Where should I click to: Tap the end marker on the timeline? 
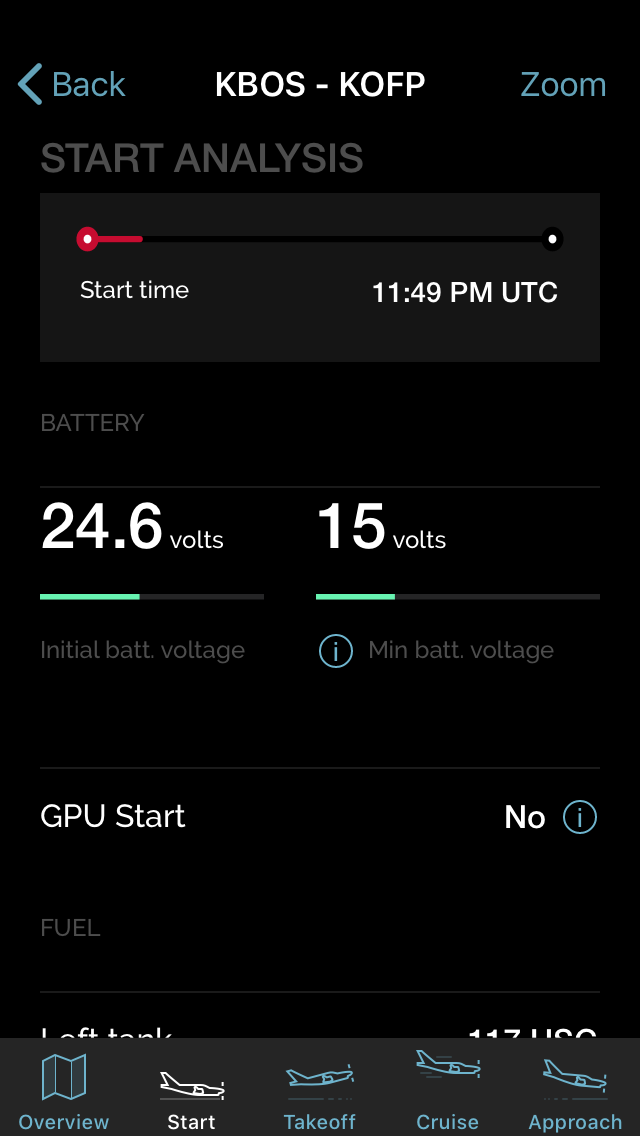pyautogui.click(x=552, y=238)
